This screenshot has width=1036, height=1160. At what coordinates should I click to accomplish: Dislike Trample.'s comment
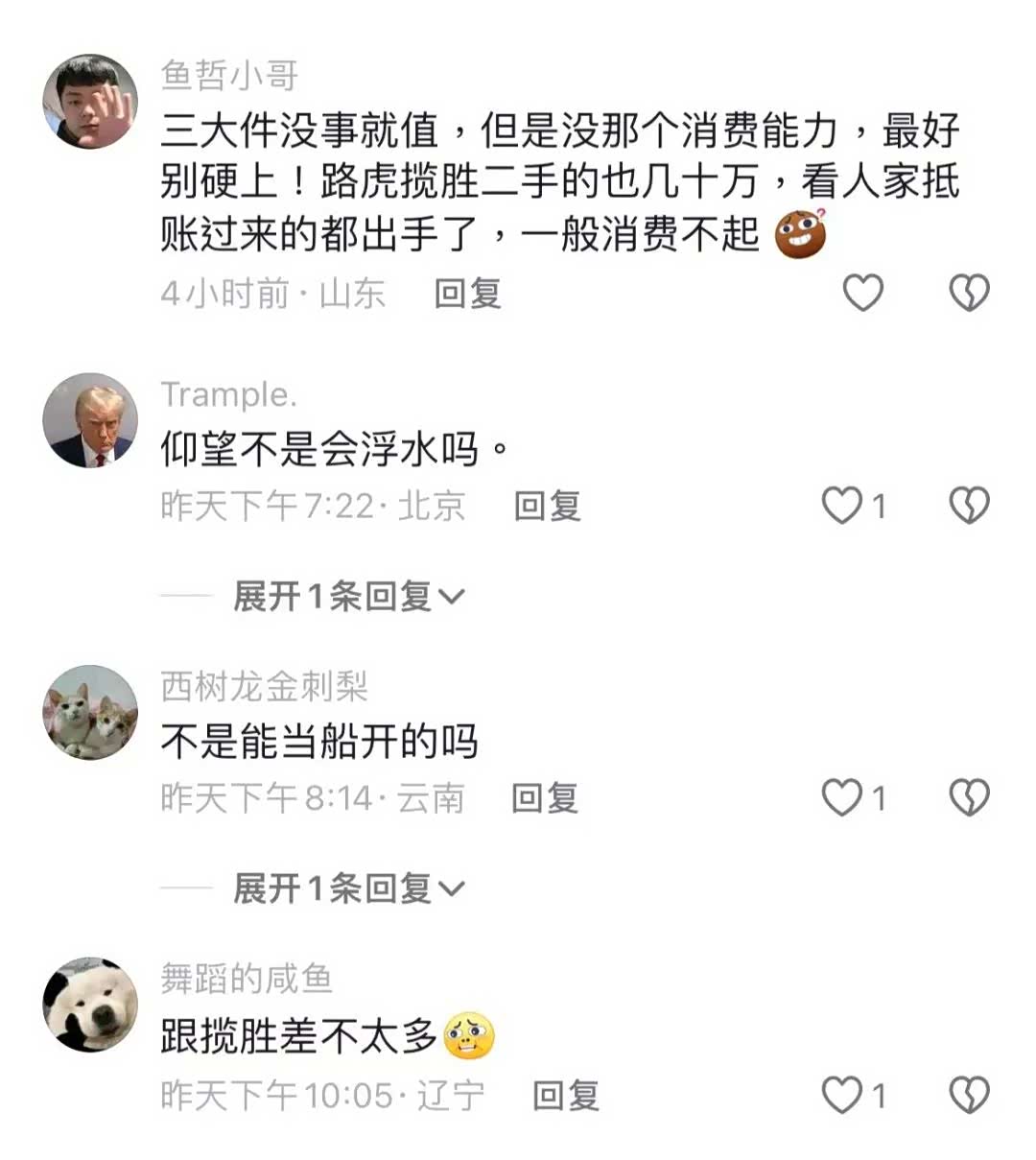tap(969, 506)
